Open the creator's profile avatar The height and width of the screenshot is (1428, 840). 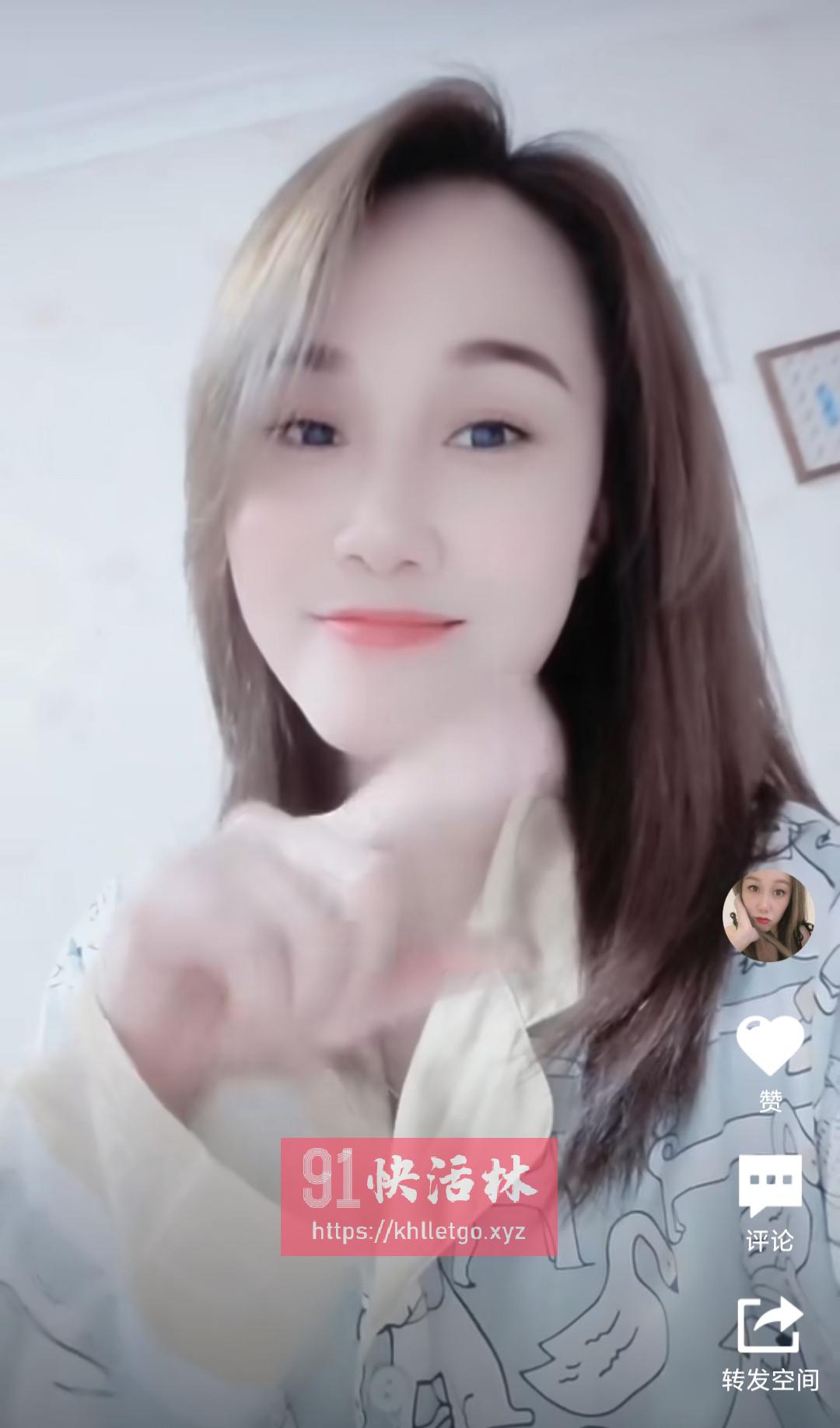[768, 917]
